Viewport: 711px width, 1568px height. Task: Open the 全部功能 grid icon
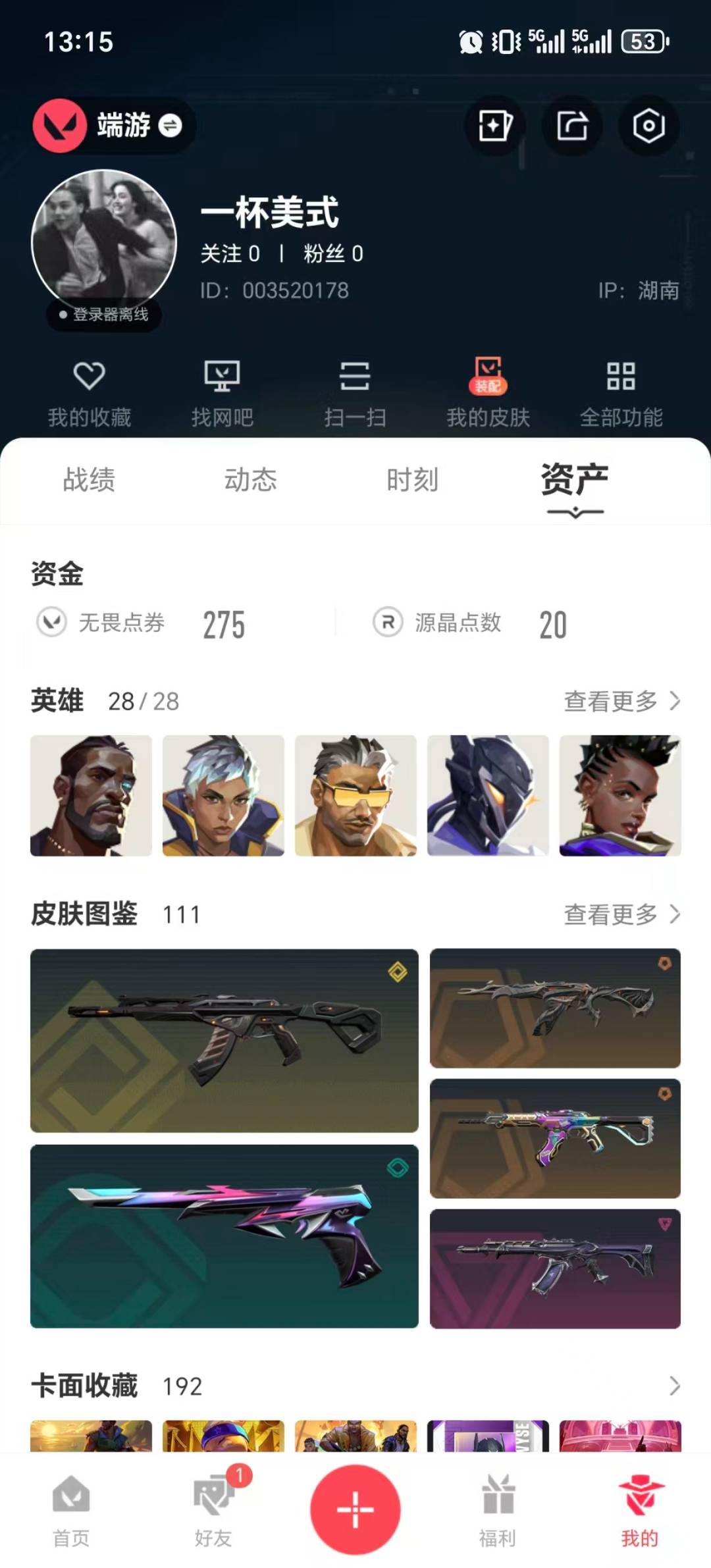(621, 392)
